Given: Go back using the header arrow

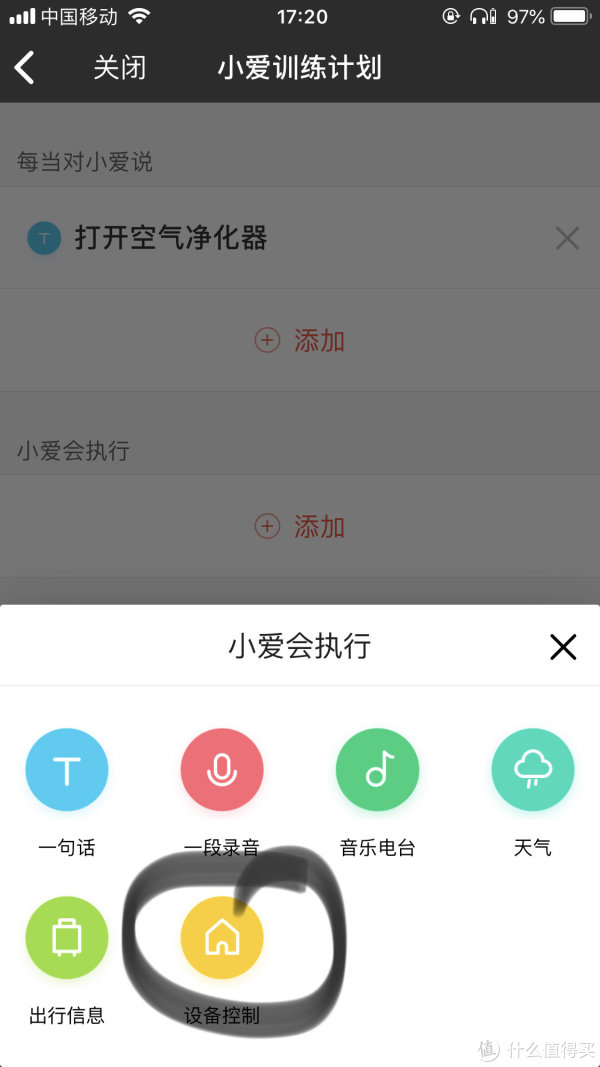Looking at the screenshot, I should (24, 68).
